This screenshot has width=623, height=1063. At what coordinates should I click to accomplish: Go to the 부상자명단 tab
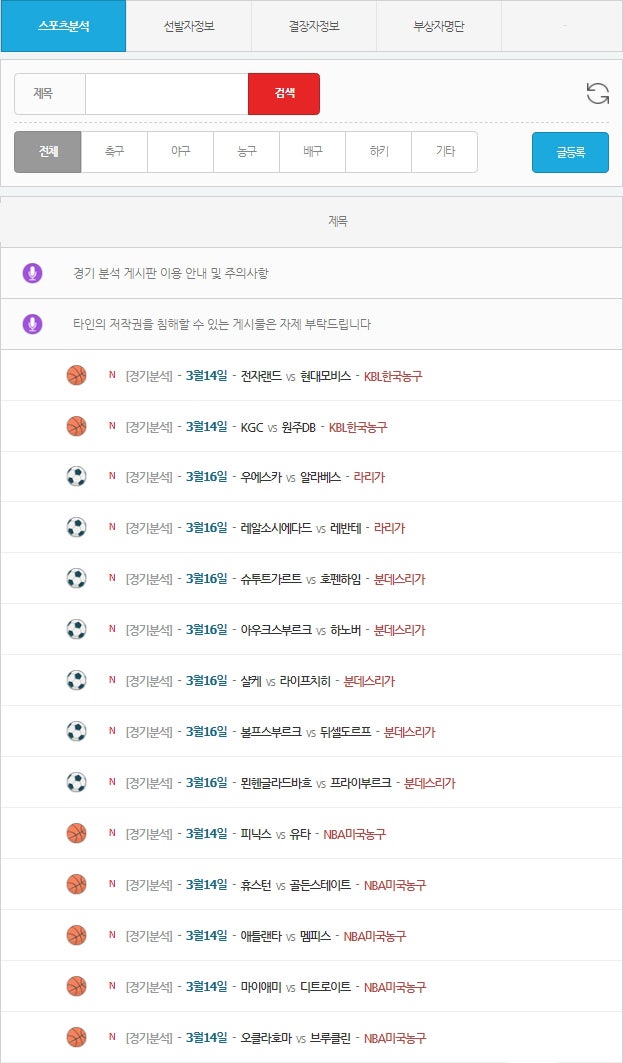(x=439, y=26)
